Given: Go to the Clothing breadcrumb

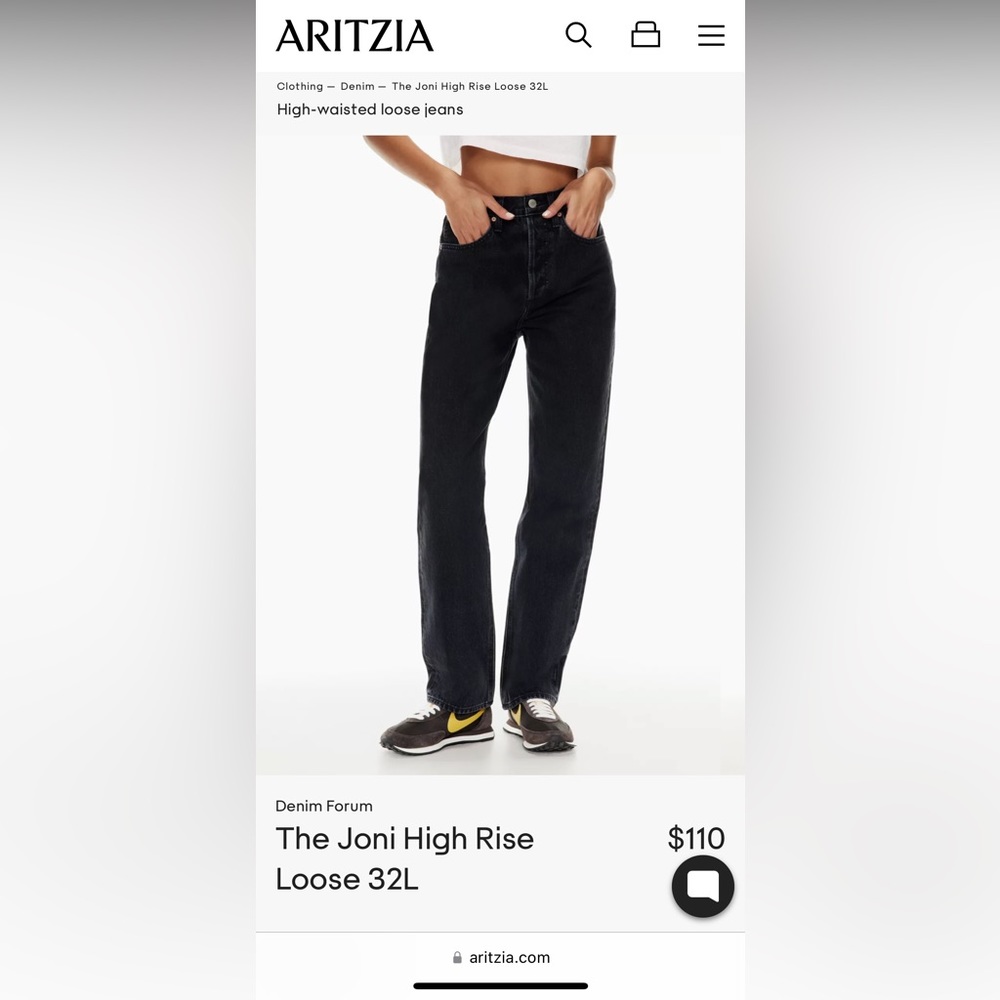Looking at the screenshot, I should pos(299,87).
